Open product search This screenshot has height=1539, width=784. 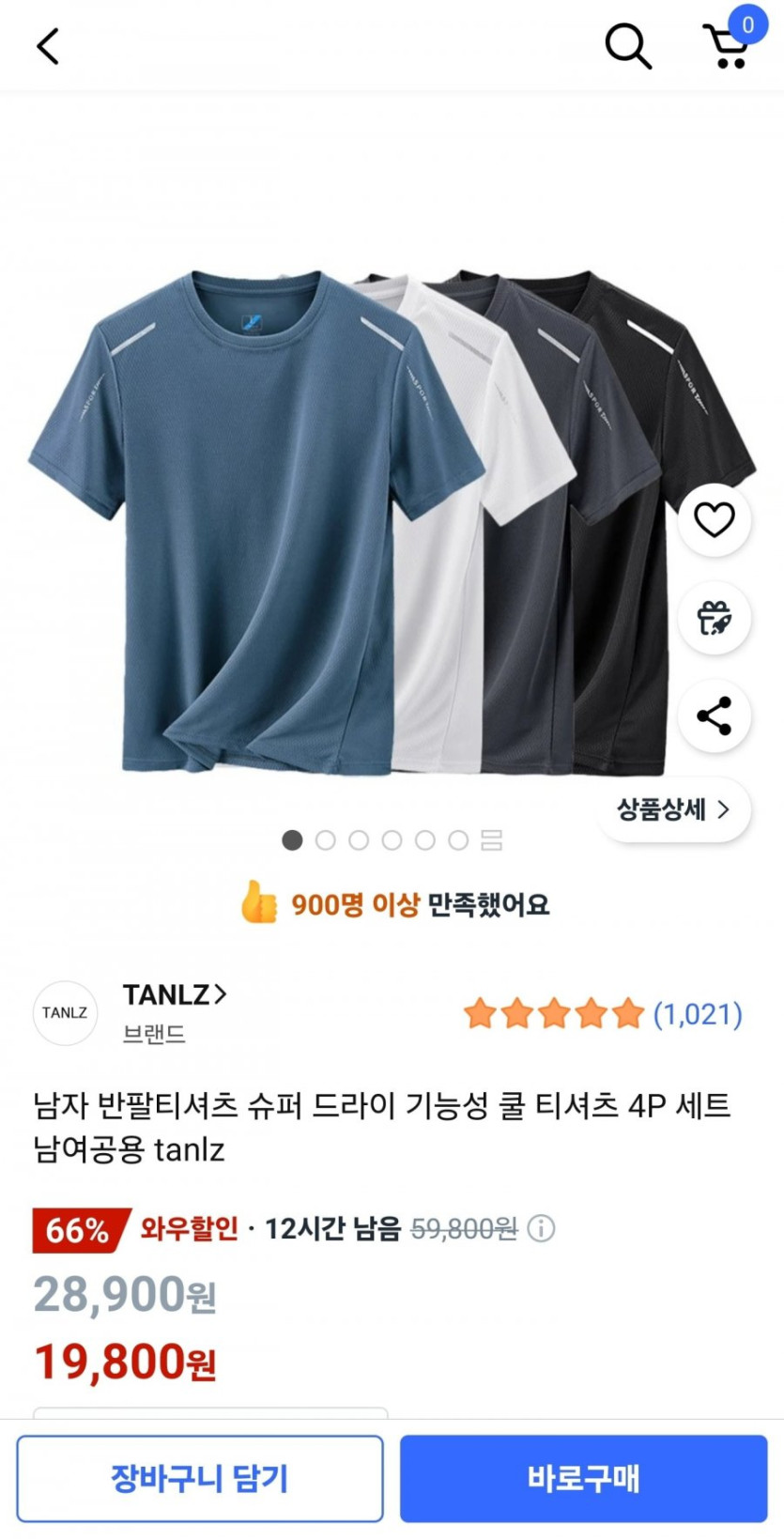click(627, 45)
